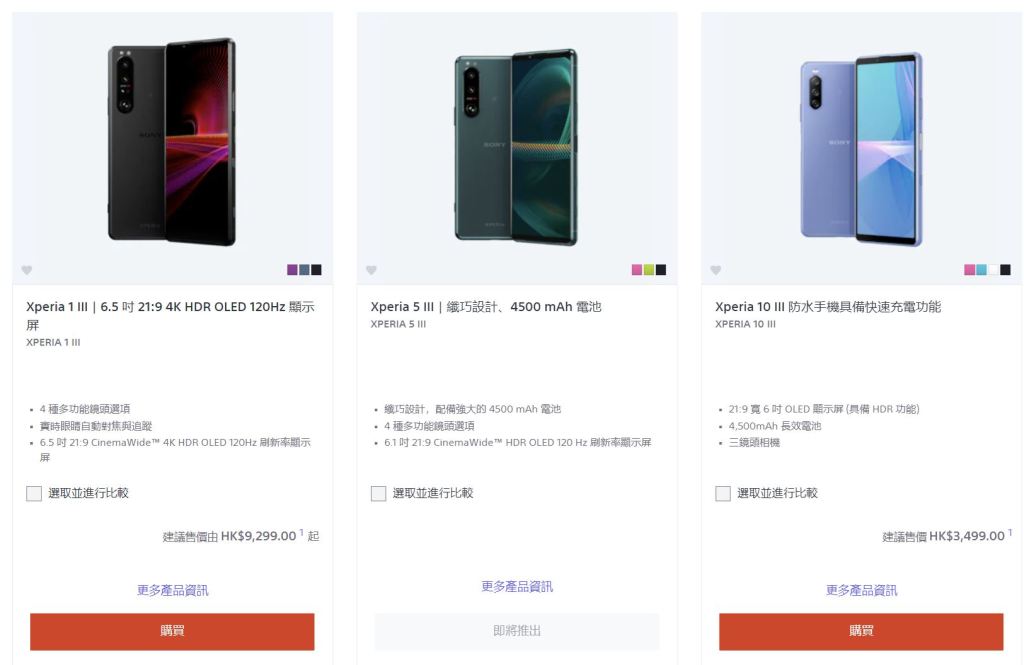
Task: Select blue color swatch for Xperia 10 III
Action: pyautogui.click(x=982, y=270)
